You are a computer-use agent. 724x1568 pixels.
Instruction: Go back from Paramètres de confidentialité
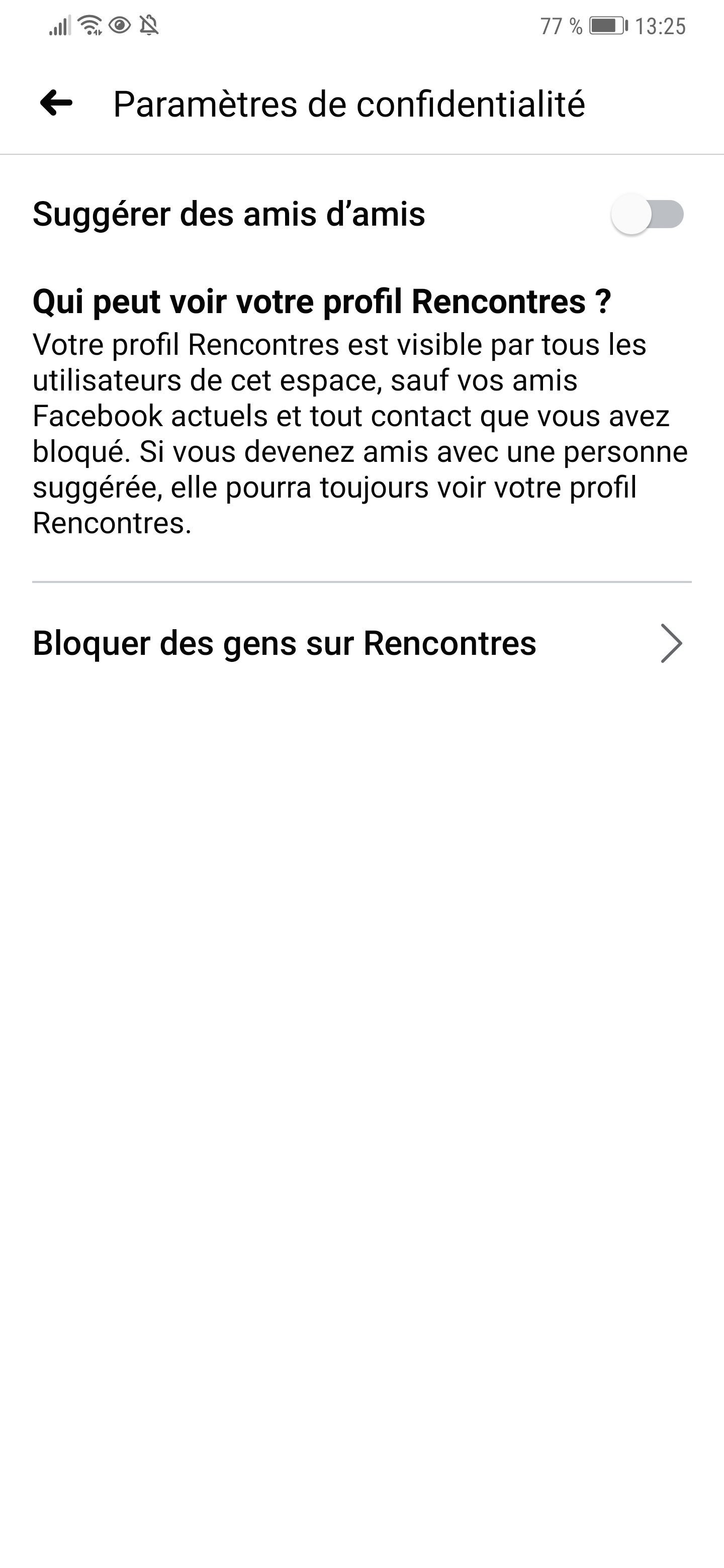(56, 103)
